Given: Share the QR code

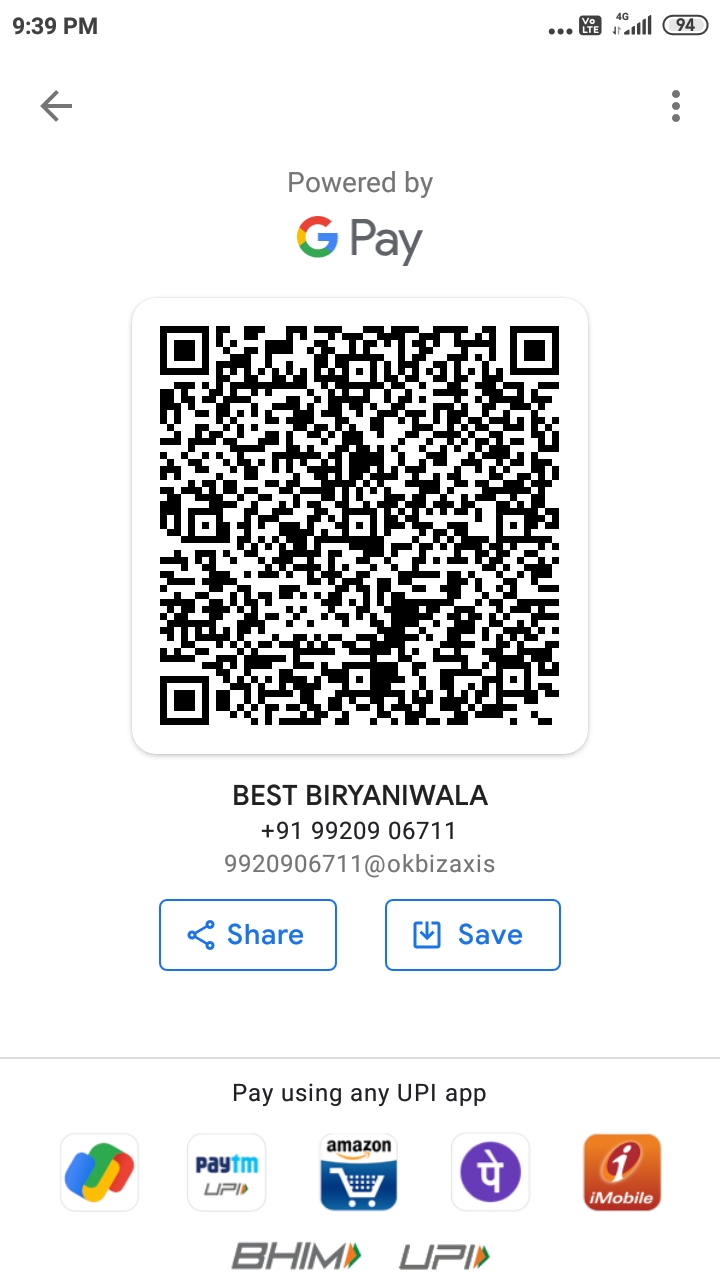Looking at the screenshot, I should [248, 935].
